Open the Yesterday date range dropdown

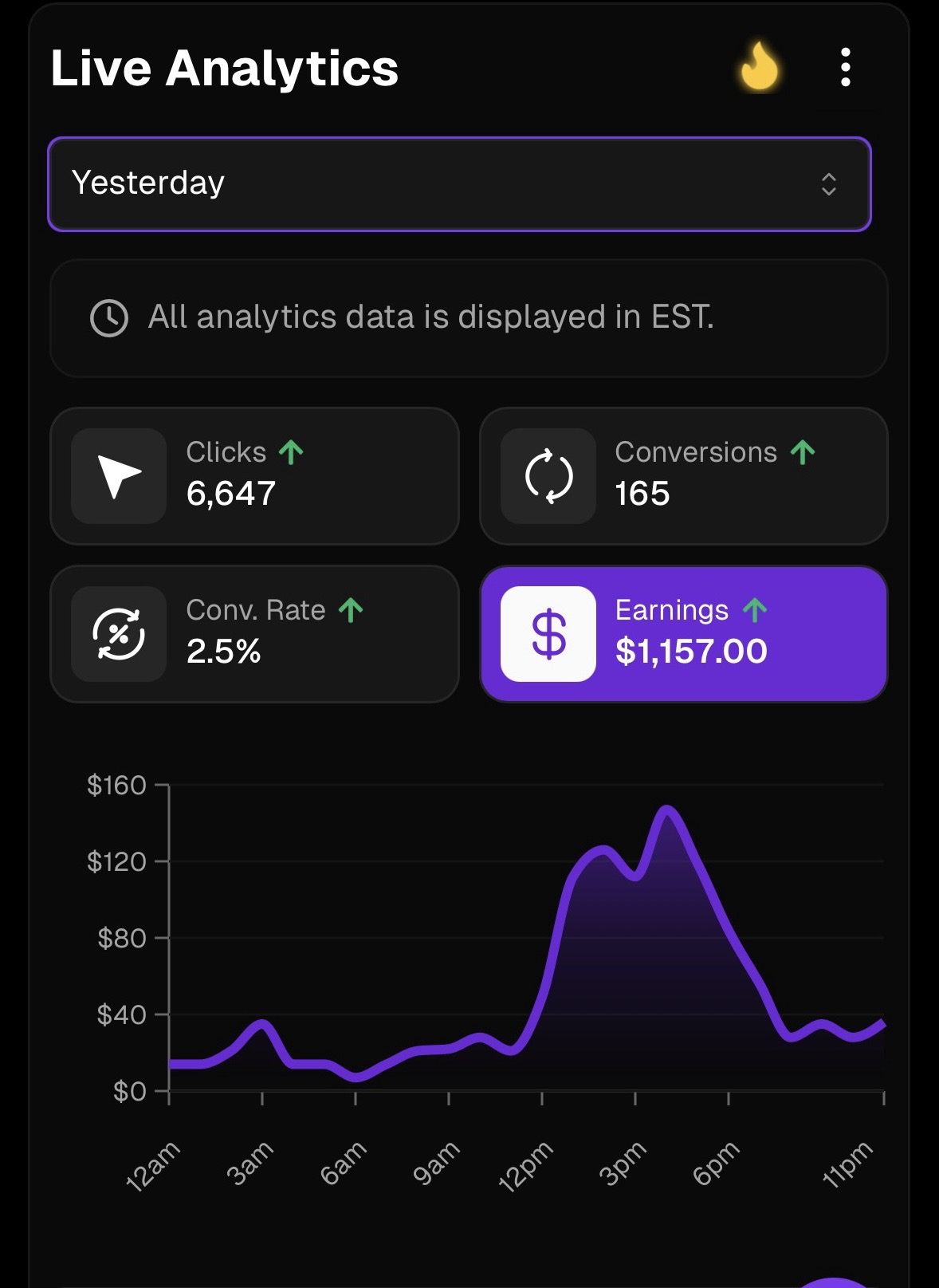pyautogui.click(x=461, y=184)
